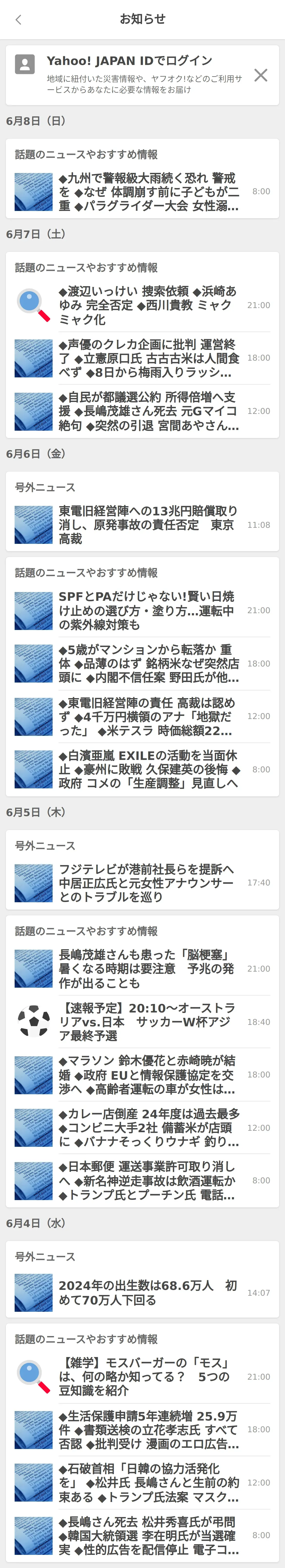This screenshot has height=1568, width=285.
Task: Dismiss the Yahoo! JAPAN ID login banner
Action: point(261,75)
